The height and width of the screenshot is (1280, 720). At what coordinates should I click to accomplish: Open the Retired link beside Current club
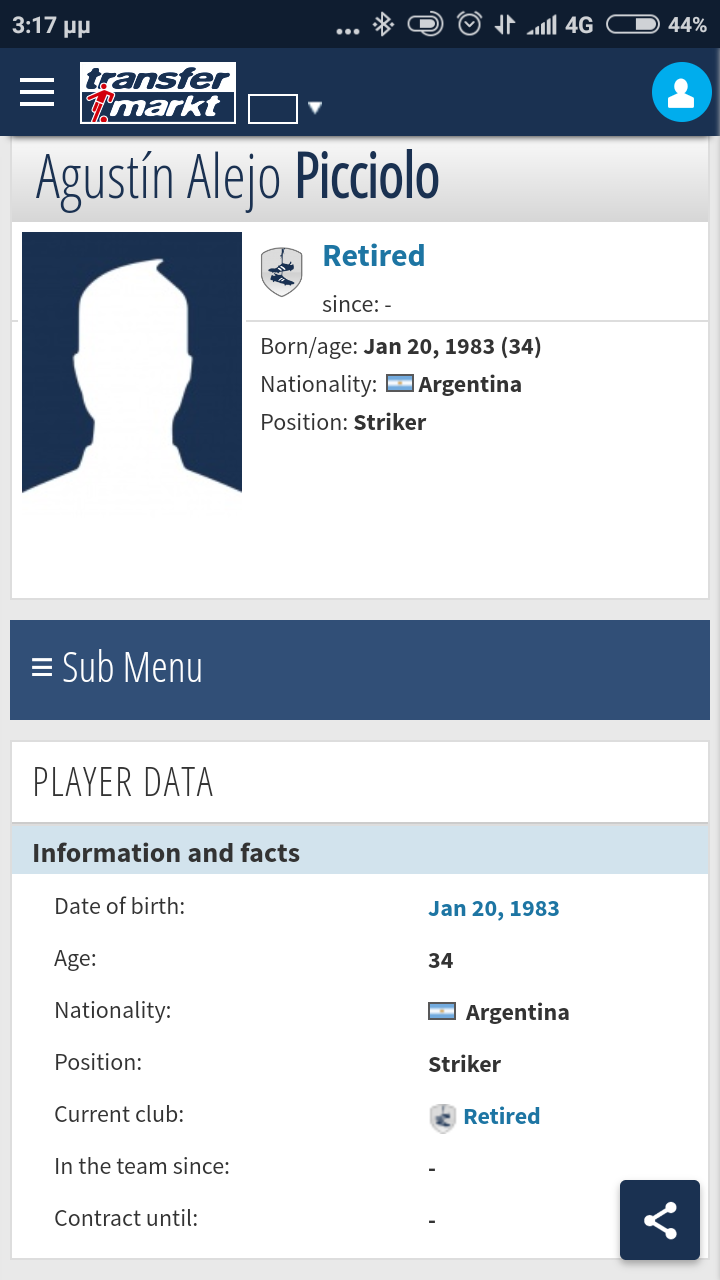coord(501,1116)
